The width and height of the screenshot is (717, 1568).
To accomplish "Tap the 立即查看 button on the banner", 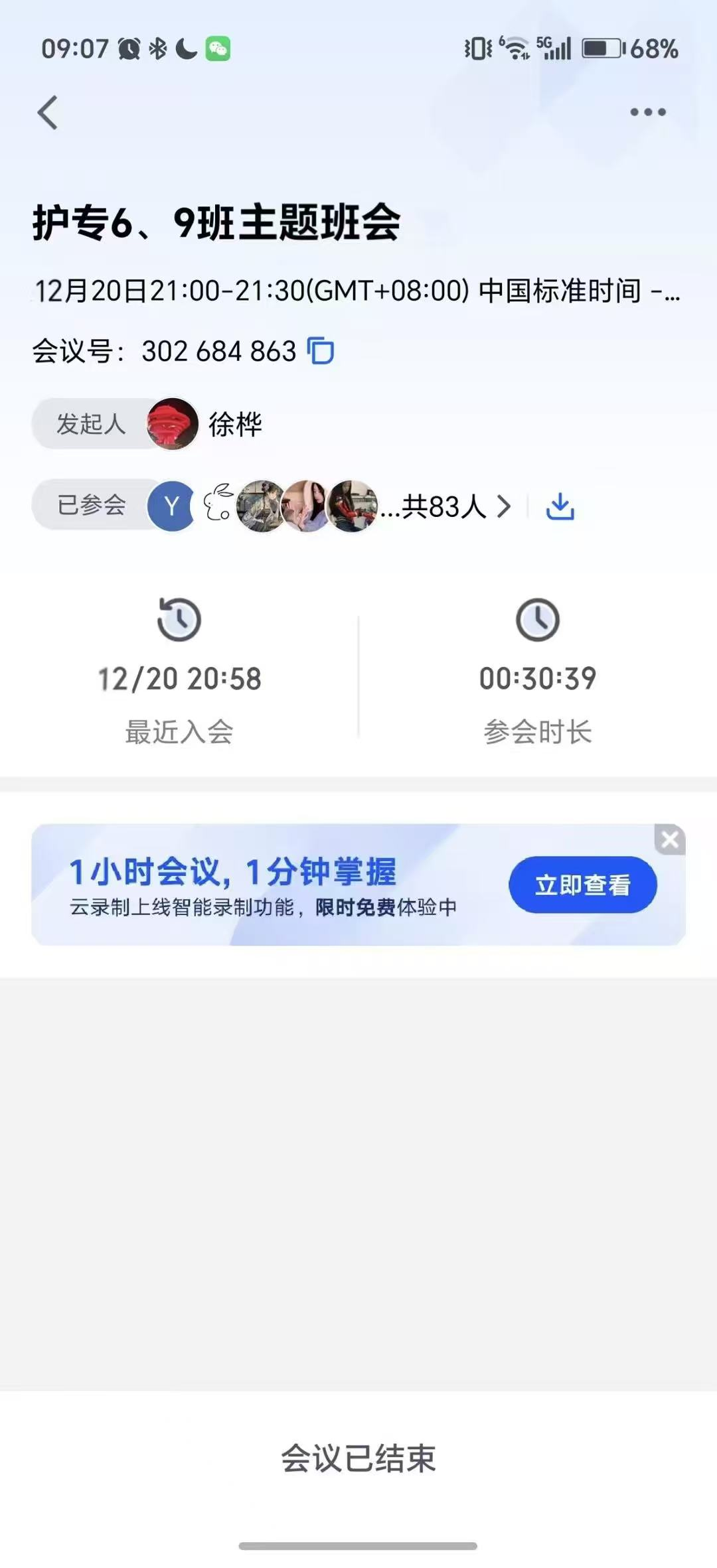I will [x=582, y=885].
